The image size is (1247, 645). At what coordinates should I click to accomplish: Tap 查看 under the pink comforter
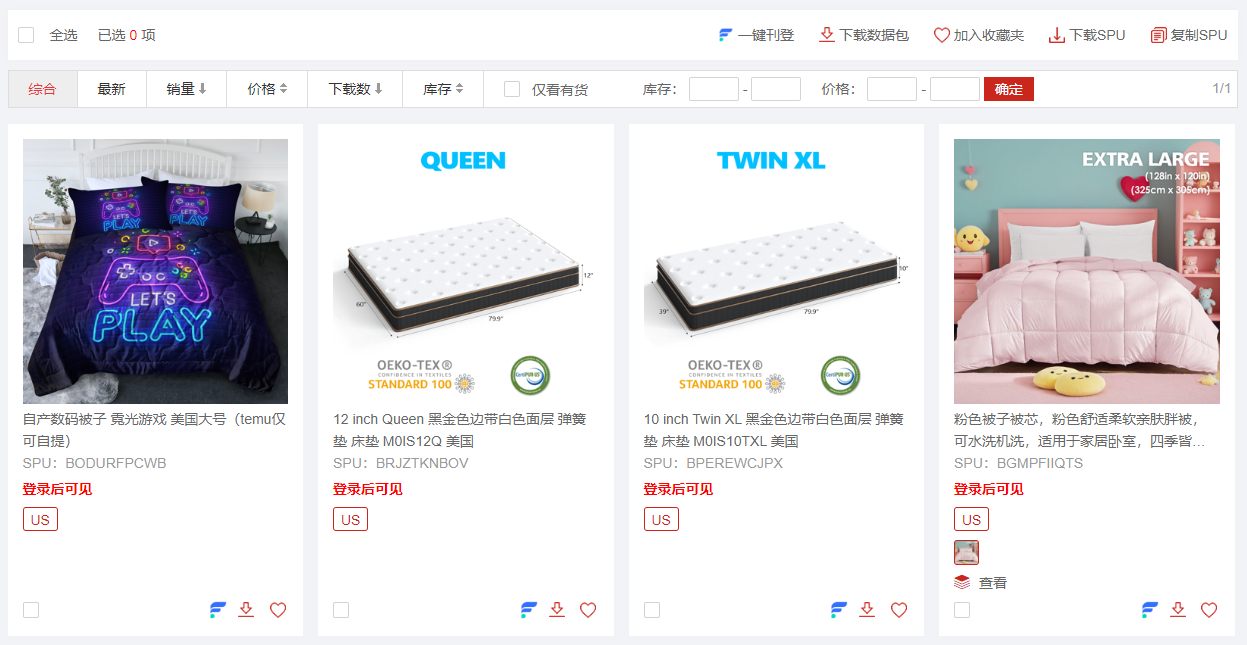[992, 583]
